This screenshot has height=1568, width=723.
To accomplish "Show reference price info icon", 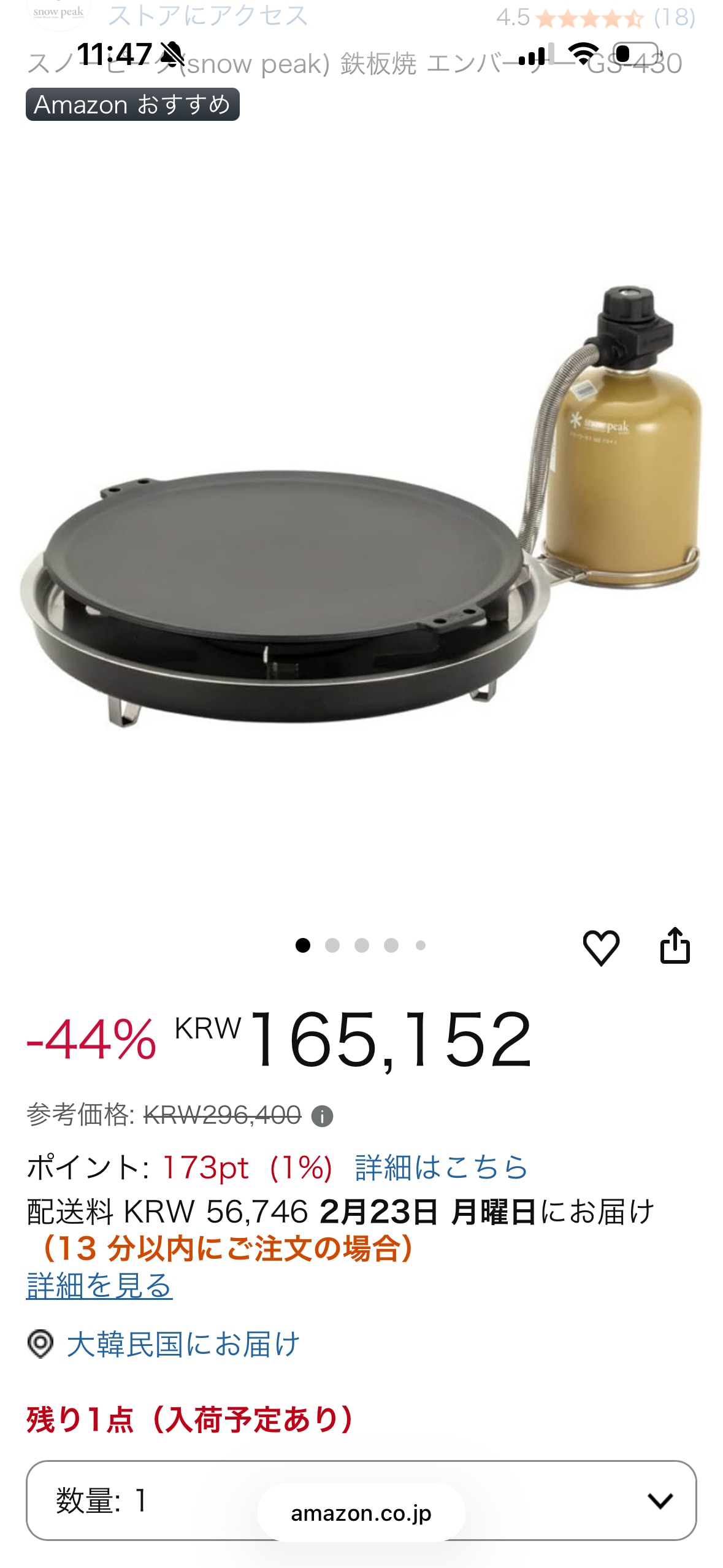I will coord(322,1116).
